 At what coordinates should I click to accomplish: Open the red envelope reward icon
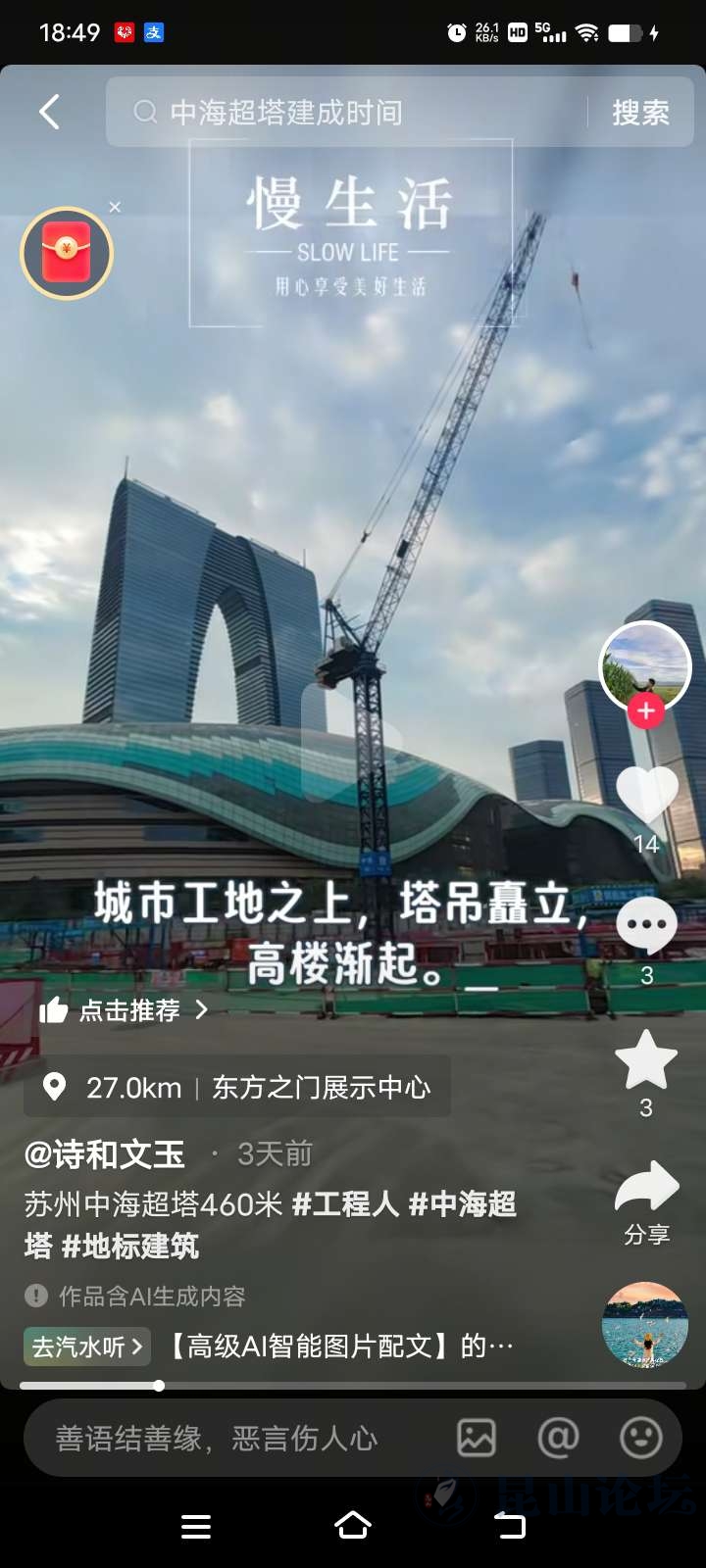[67, 253]
